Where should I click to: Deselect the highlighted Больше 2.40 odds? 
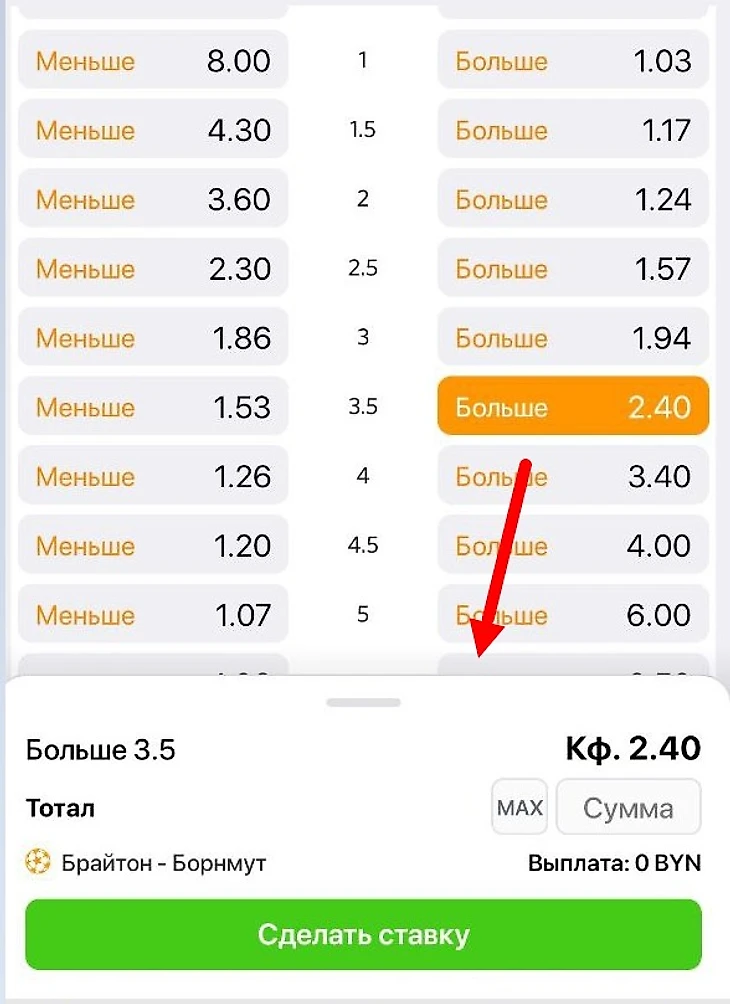point(573,407)
